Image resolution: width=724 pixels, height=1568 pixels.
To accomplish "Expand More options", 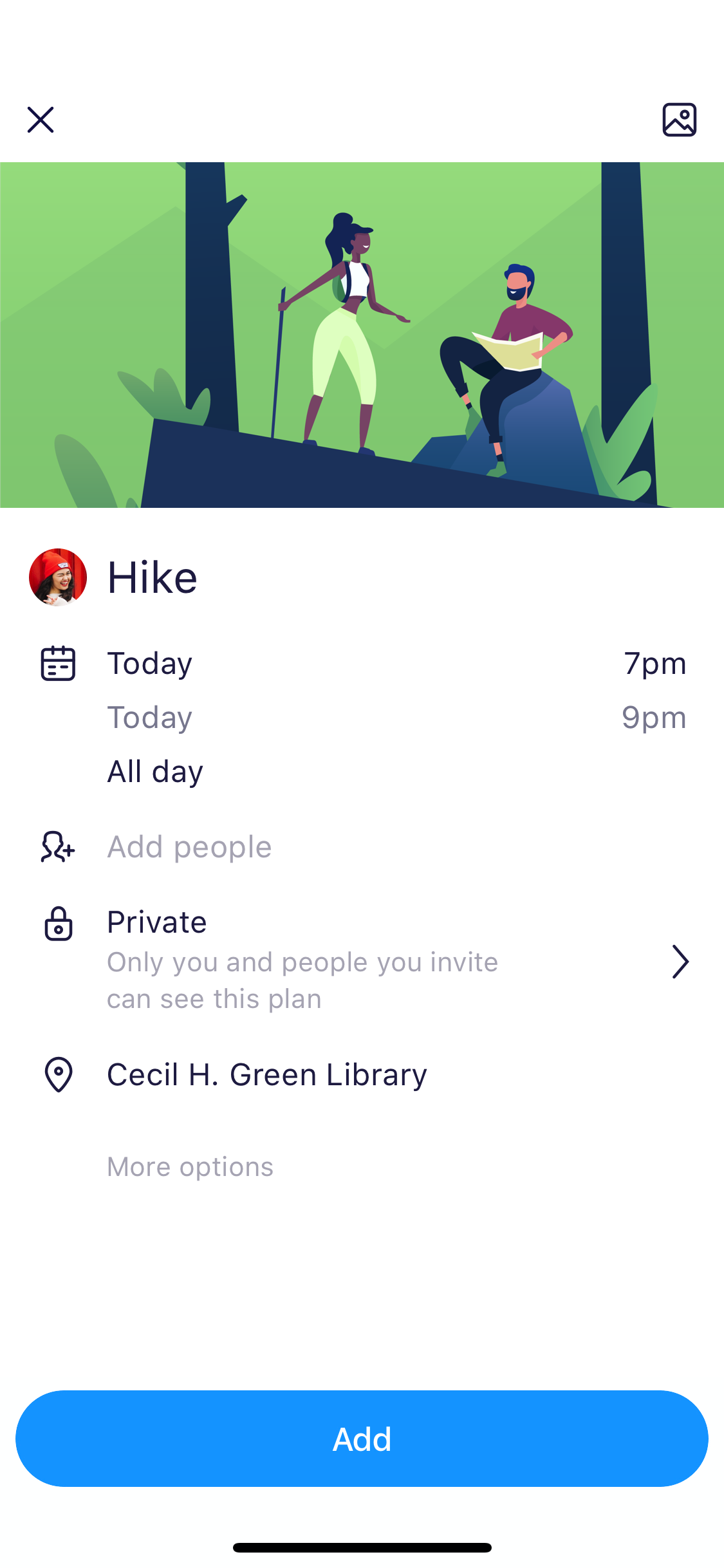I will (190, 1166).
